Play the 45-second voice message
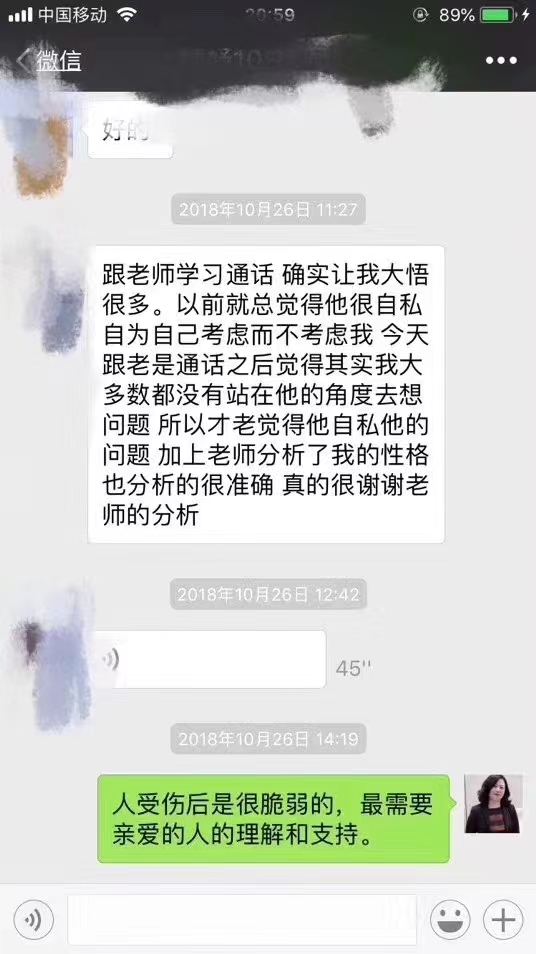 click(211, 659)
